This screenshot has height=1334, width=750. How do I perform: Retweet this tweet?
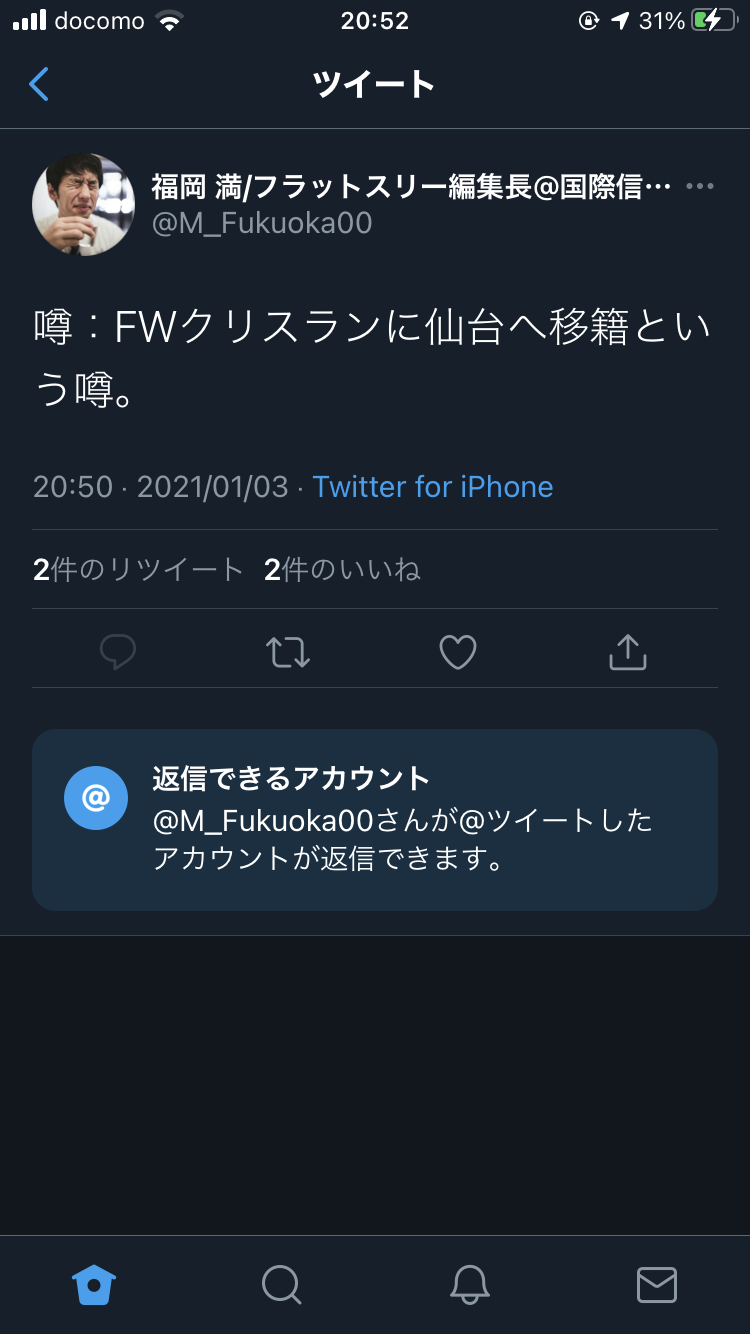(x=288, y=652)
